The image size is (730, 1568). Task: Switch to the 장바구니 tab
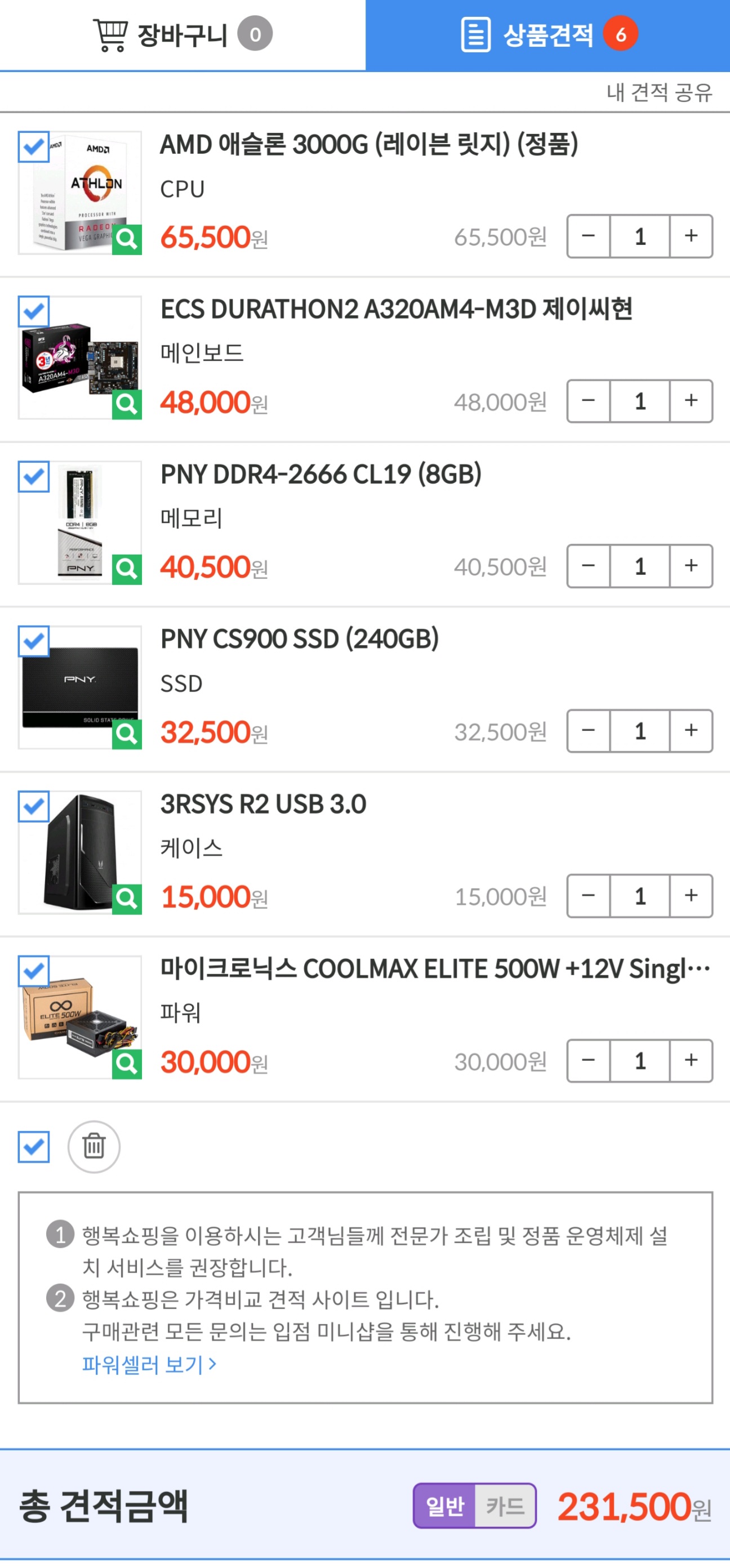pos(182,35)
